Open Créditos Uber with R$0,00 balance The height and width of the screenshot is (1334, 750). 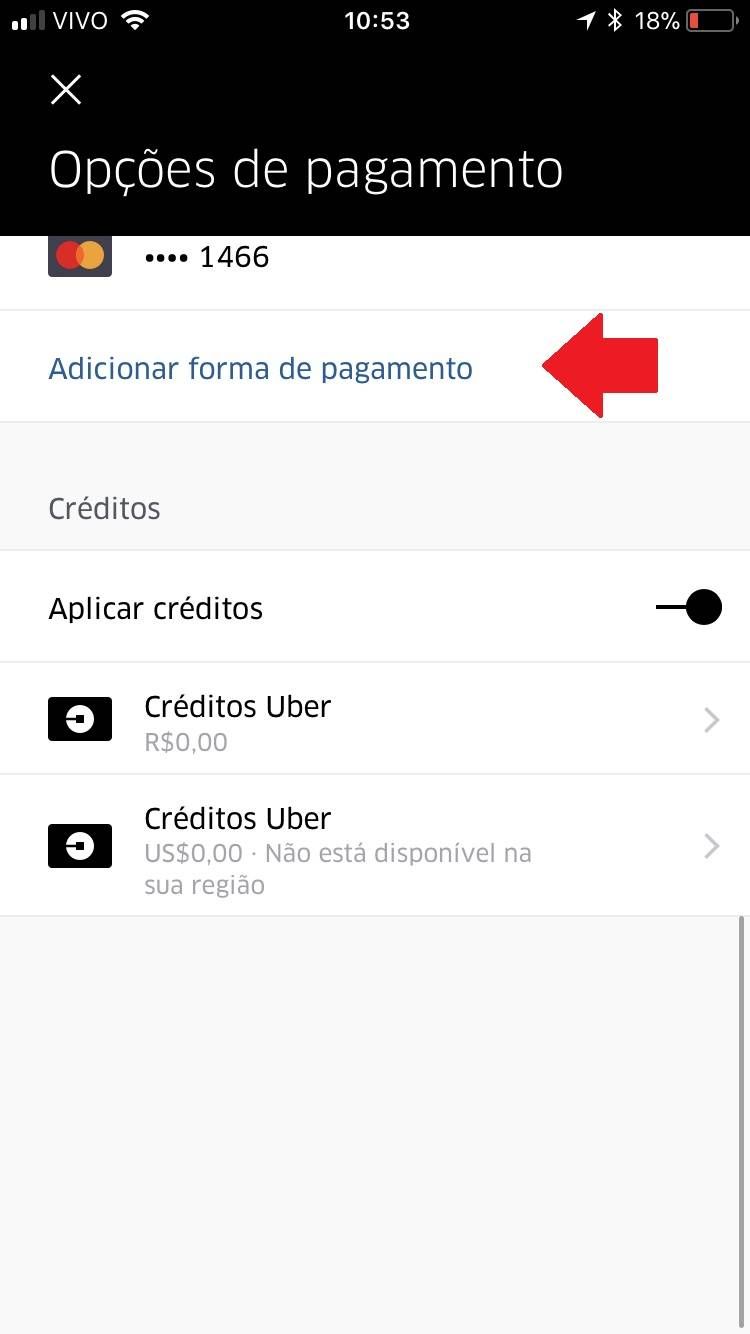click(375, 718)
